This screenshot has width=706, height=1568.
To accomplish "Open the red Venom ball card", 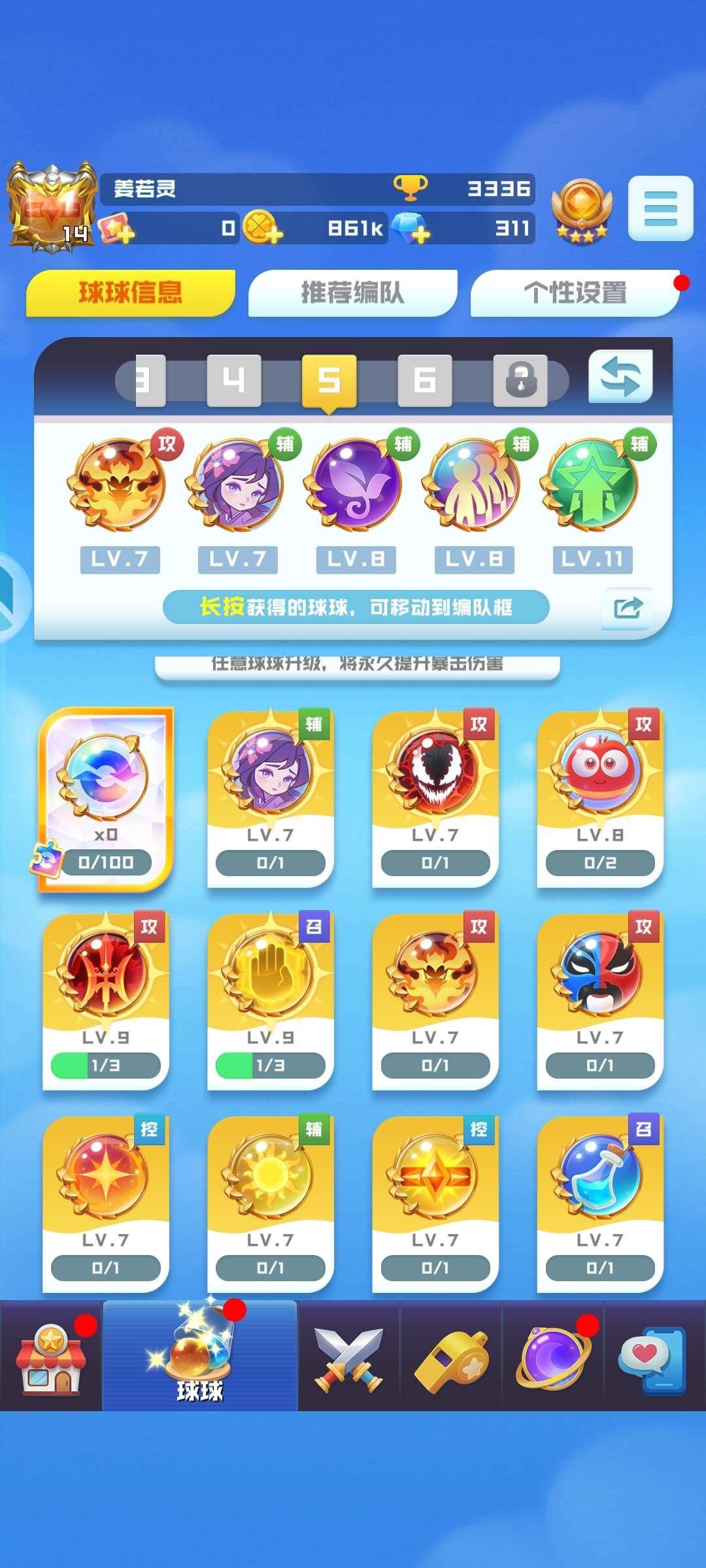I will coord(435,798).
